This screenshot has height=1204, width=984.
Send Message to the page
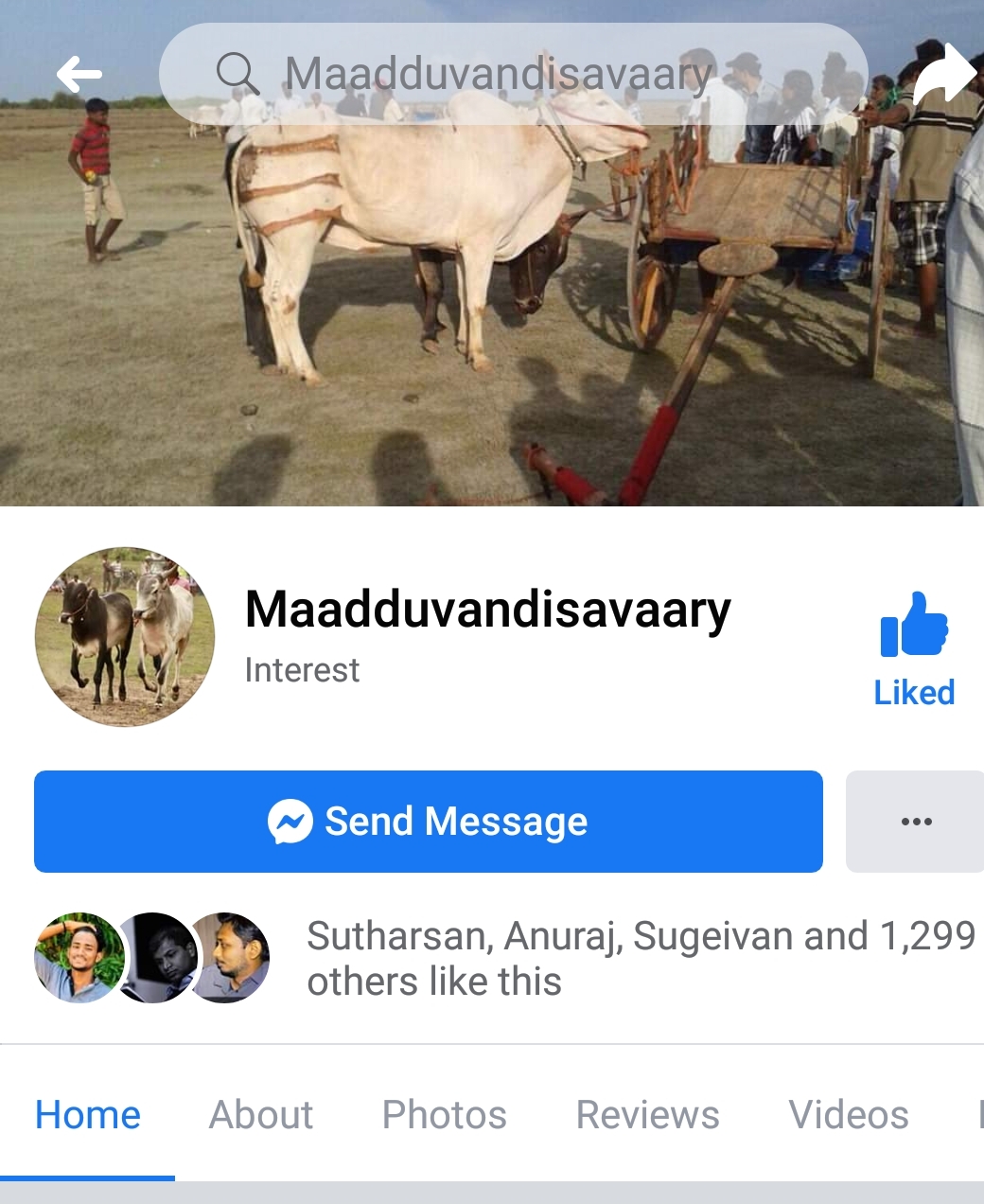(428, 821)
